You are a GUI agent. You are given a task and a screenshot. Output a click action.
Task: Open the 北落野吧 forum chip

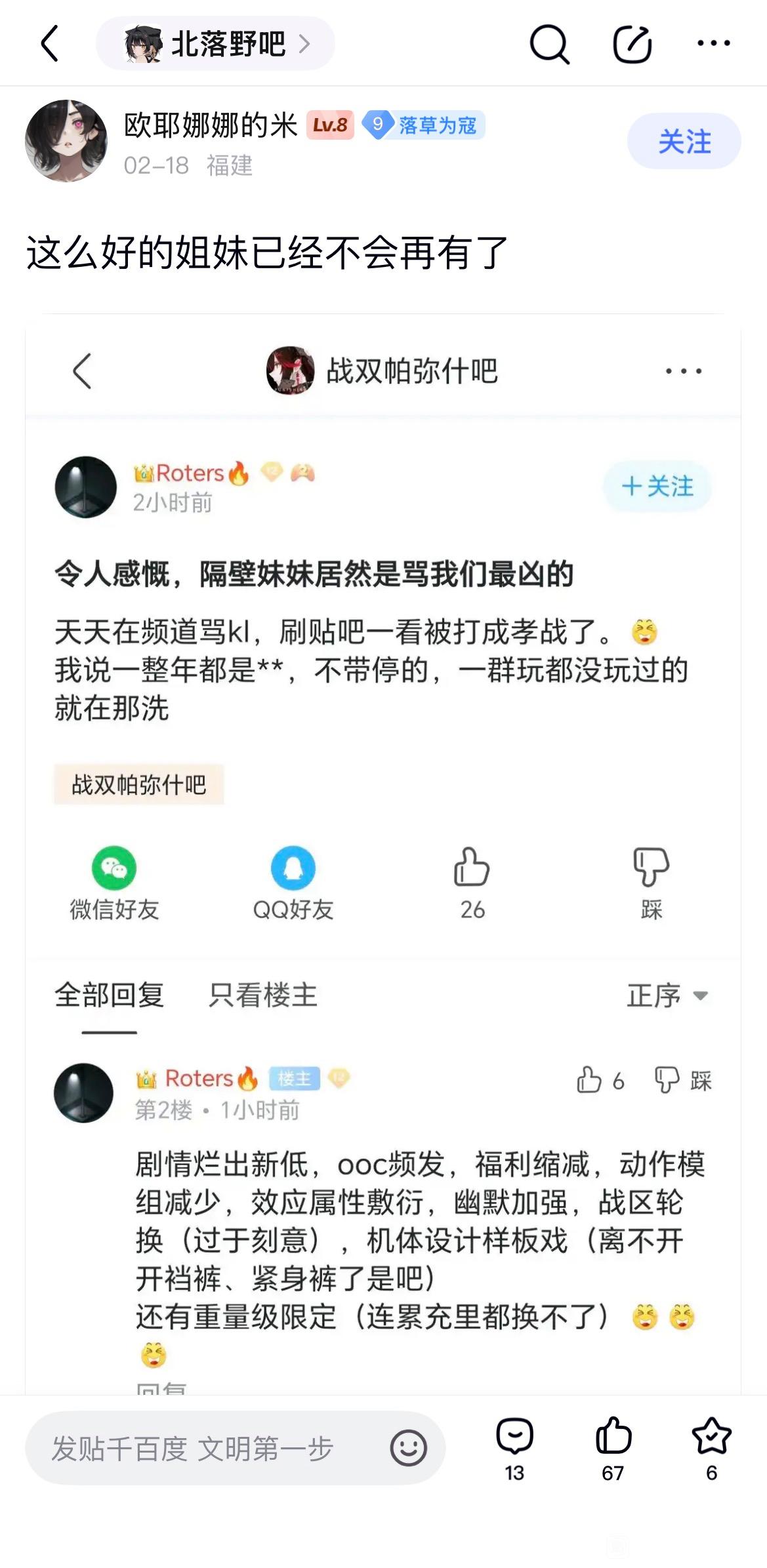coord(215,44)
